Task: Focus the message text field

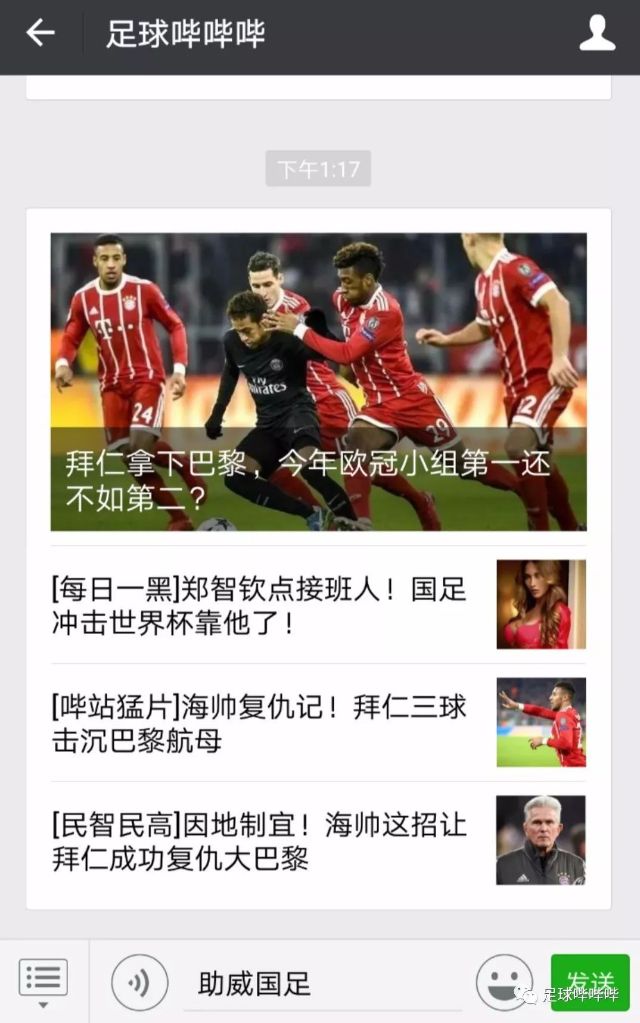Action: [x=320, y=982]
